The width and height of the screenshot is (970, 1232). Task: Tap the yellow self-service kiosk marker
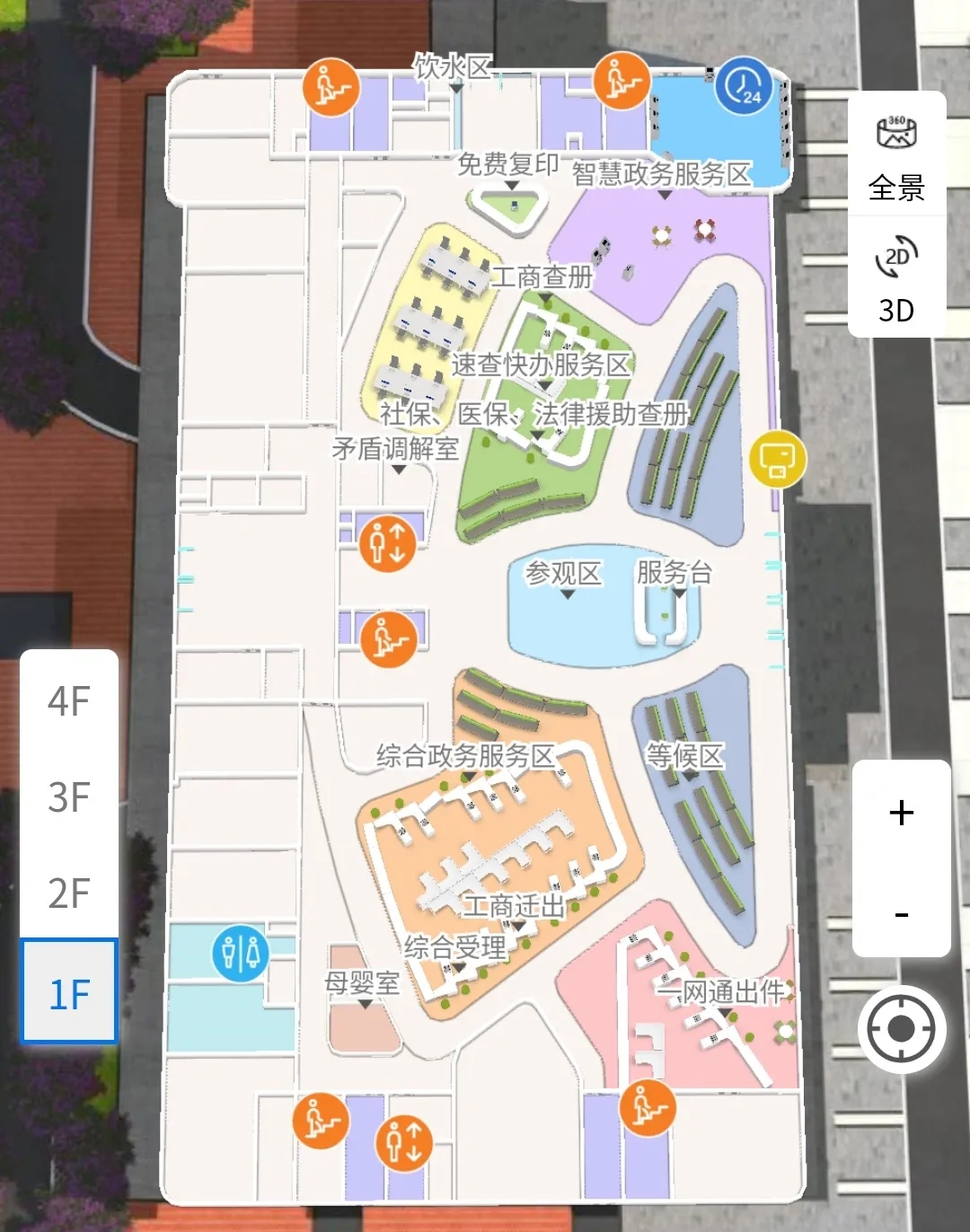pyautogui.click(x=777, y=459)
